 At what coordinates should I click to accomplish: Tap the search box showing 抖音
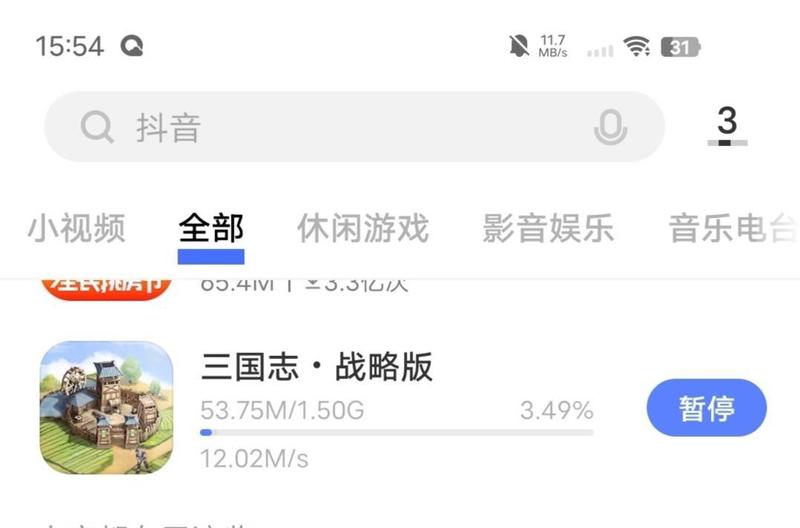[330, 127]
